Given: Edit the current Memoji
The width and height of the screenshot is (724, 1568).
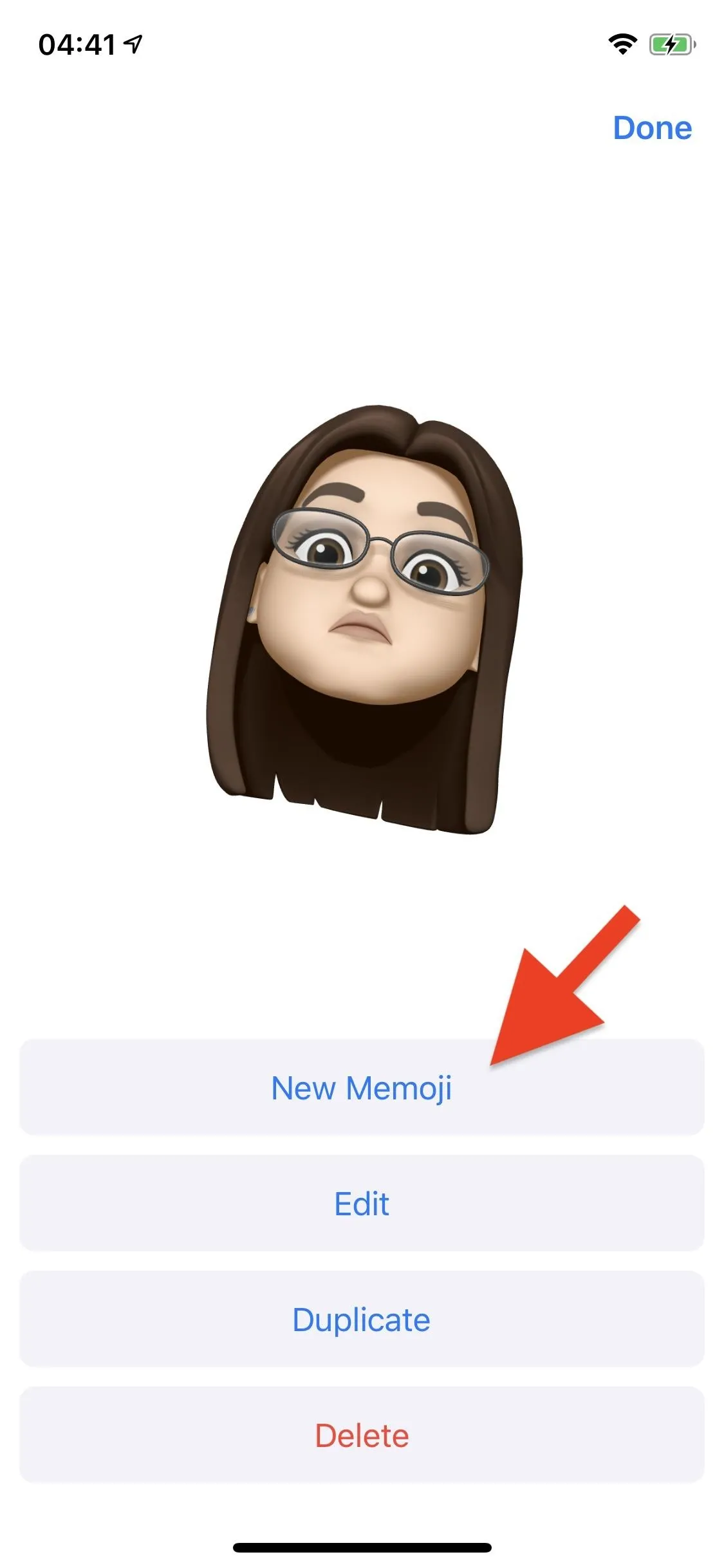Looking at the screenshot, I should [x=362, y=1203].
